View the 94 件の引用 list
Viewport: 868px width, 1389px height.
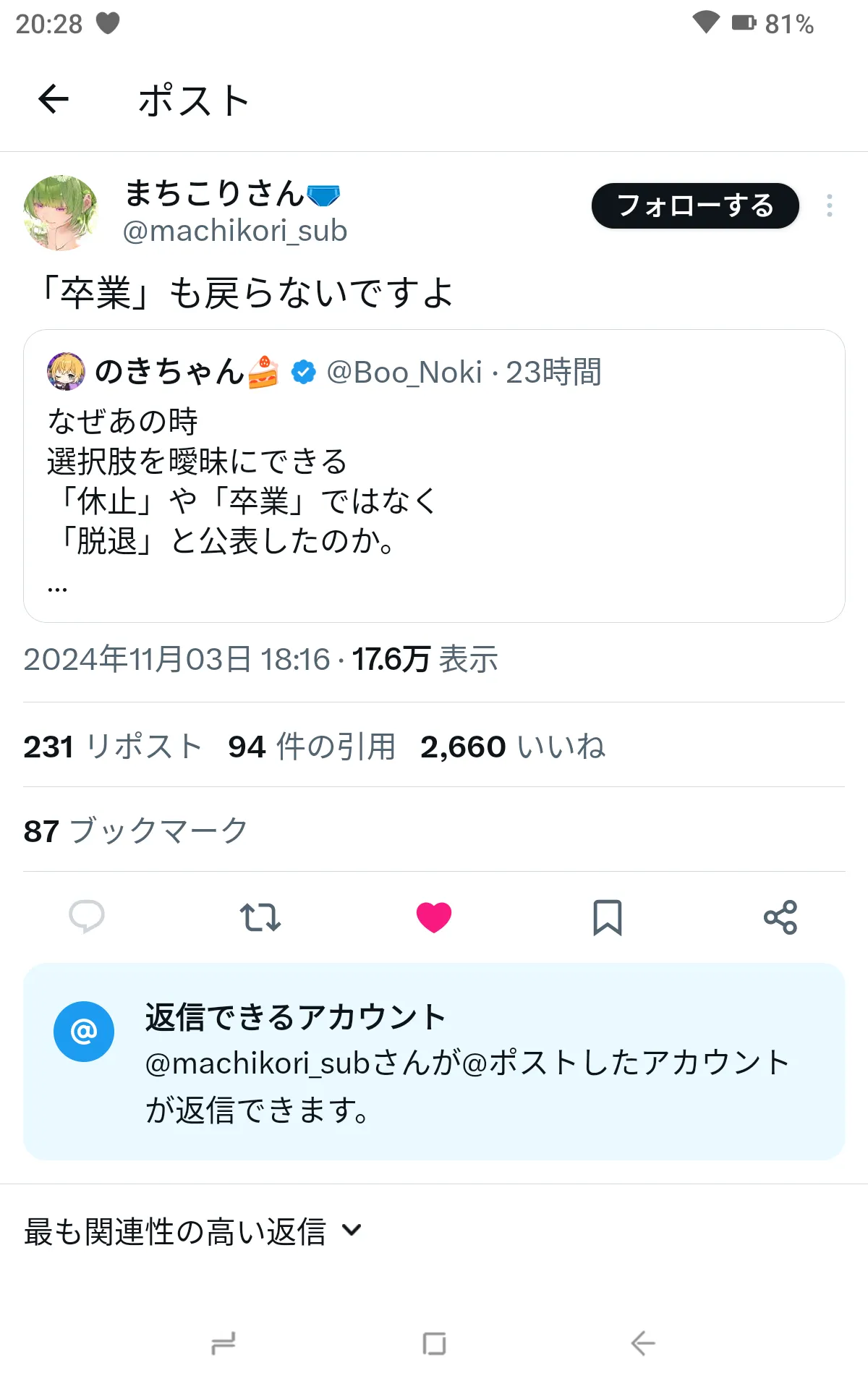(312, 746)
